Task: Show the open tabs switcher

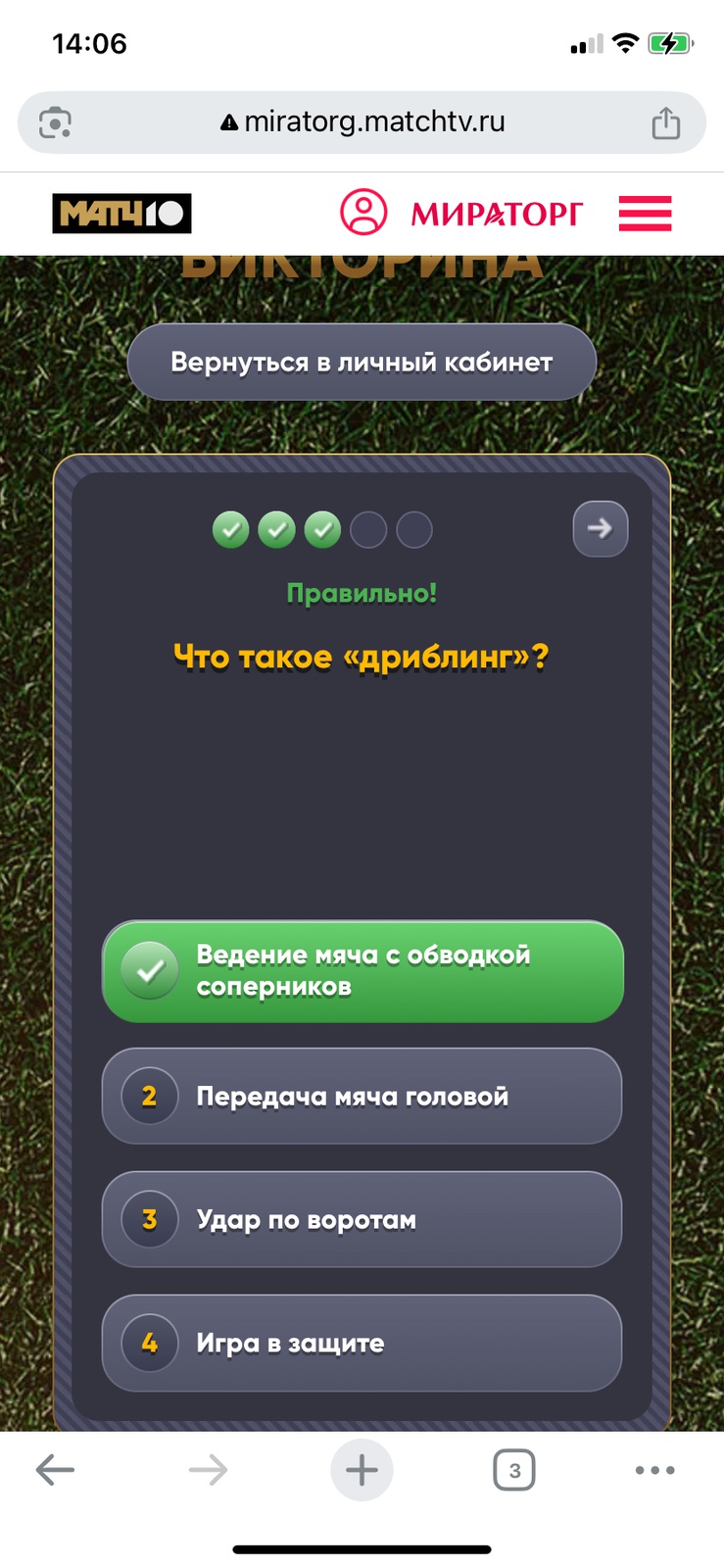Action: tap(514, 1469)
